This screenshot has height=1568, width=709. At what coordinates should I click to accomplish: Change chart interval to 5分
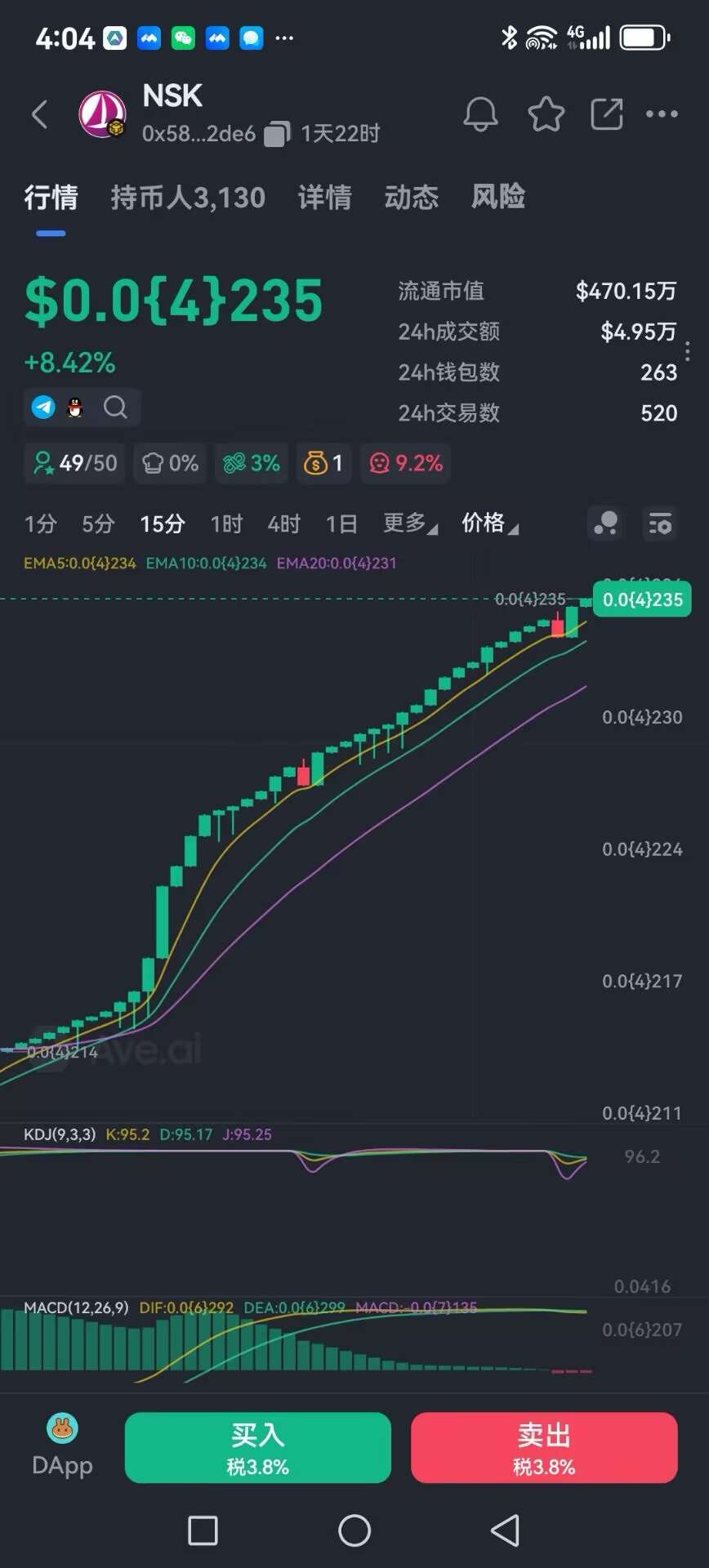click(x=98, y=523)
